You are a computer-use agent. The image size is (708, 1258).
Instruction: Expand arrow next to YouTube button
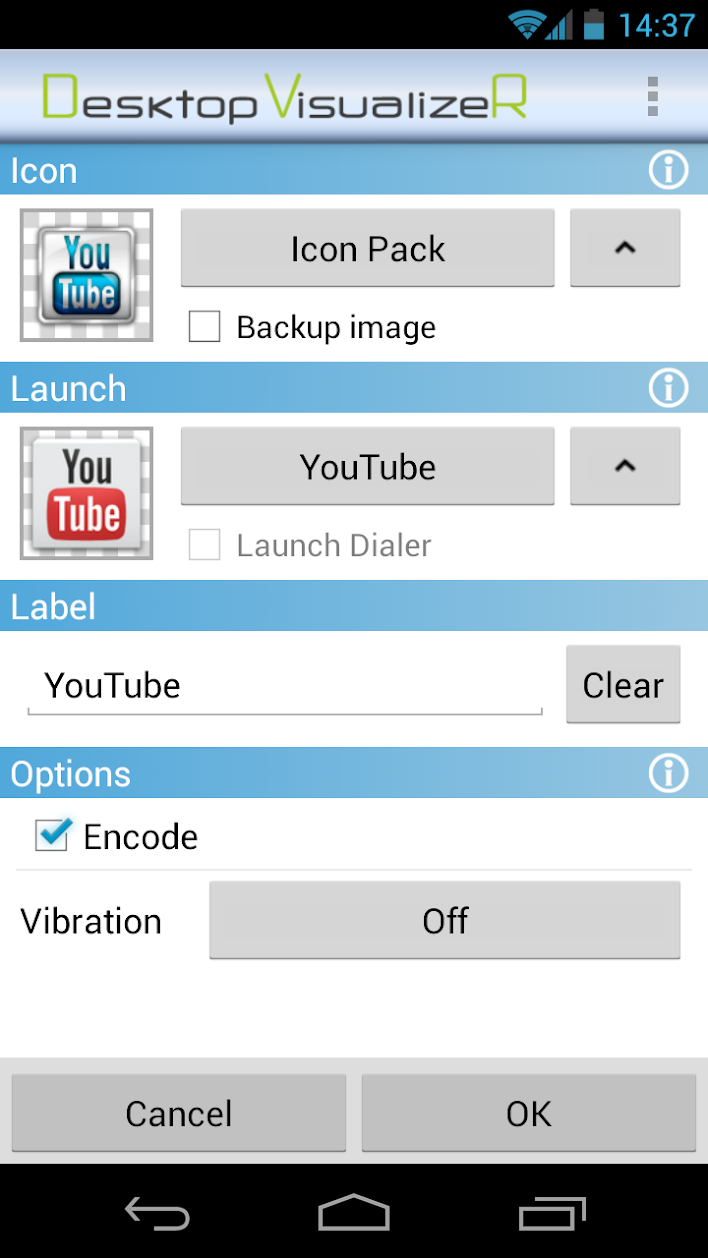(x=625, y=466)
